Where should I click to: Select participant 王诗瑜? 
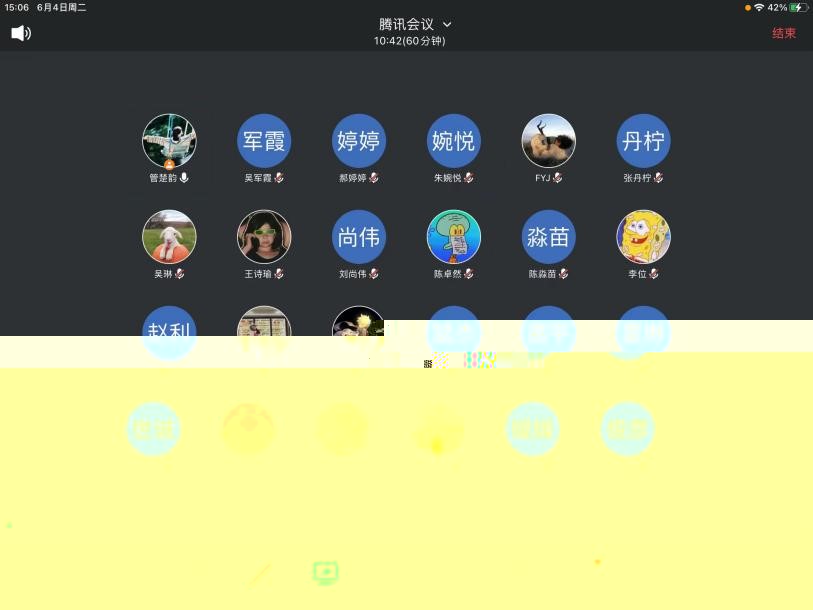pyautogui.click(x=264, y=237)
